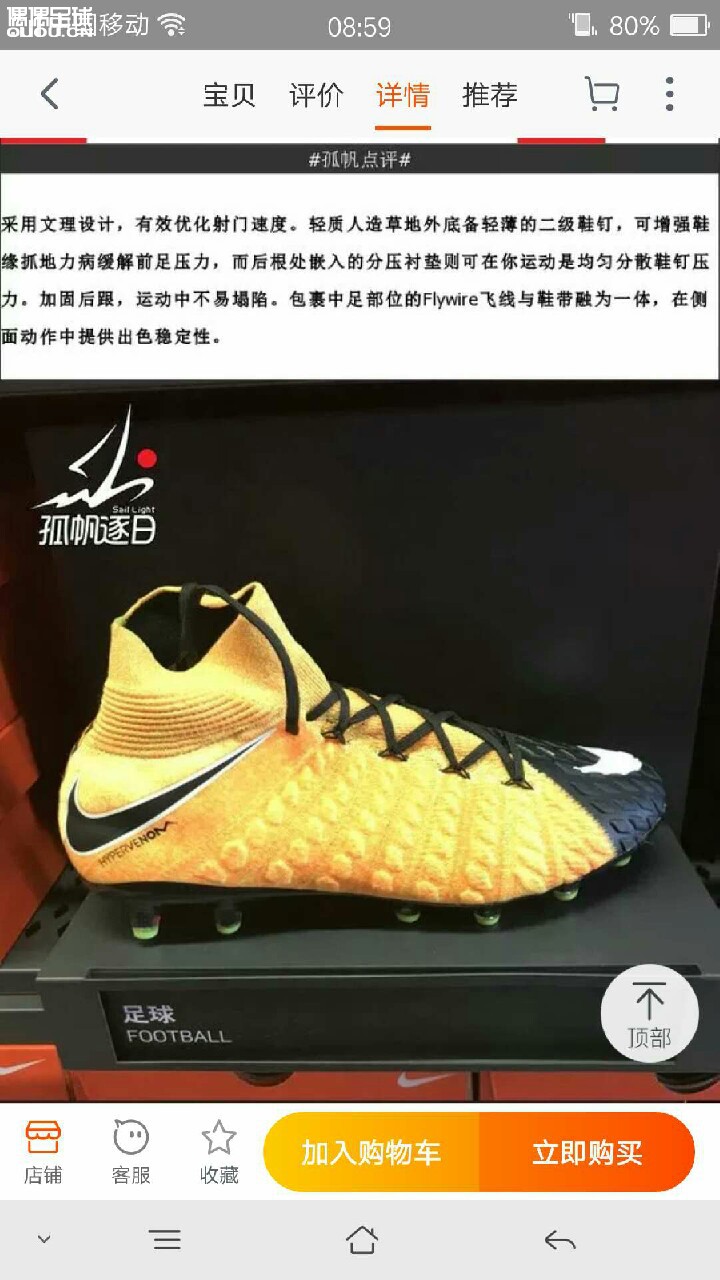The image size is (720, 1280).
Task: Select the 详情 tab
Action: [x=403, y=95]
